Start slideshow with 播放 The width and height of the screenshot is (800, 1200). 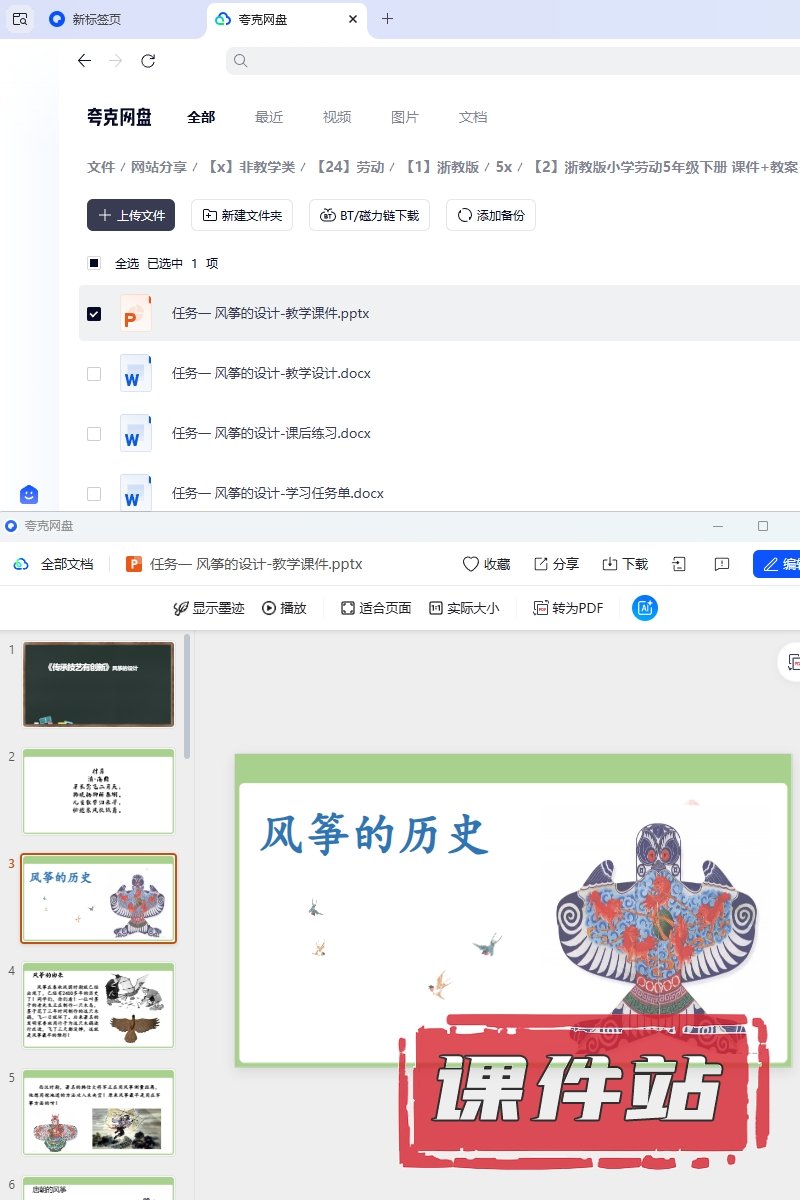(x=284, y=608)
